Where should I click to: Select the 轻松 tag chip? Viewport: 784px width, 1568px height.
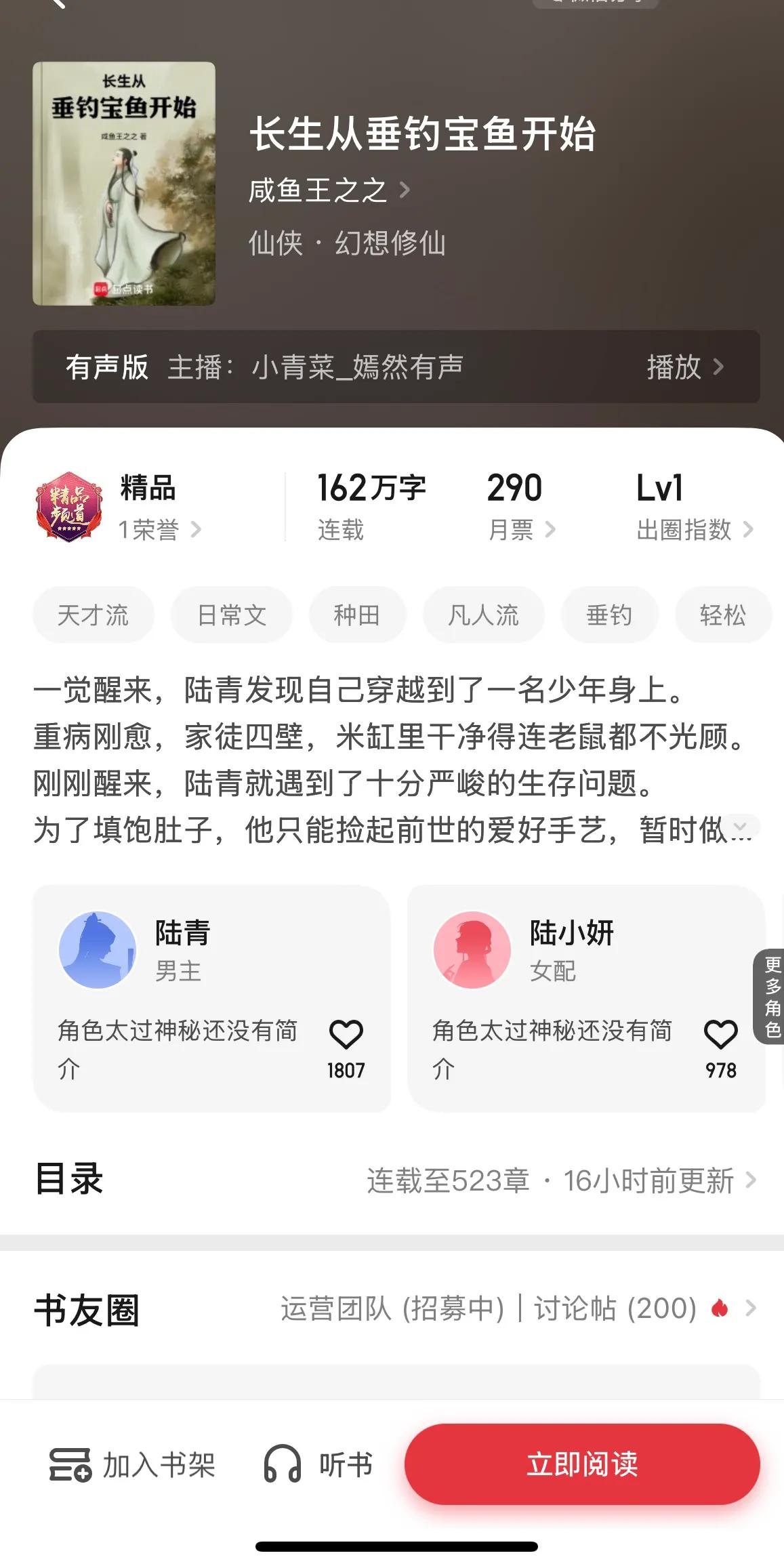tap(722, 615)
